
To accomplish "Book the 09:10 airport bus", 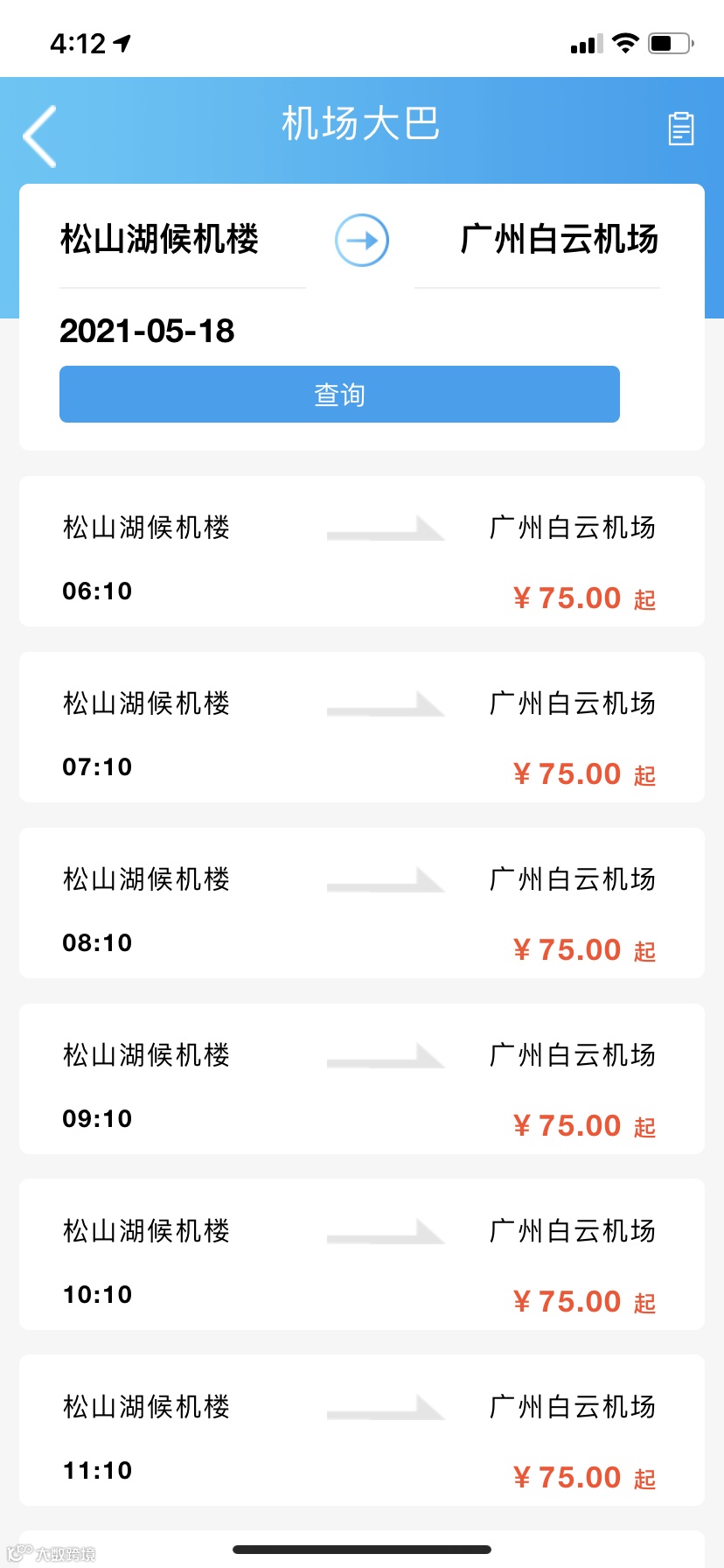I will click(x=362, y=1080).
